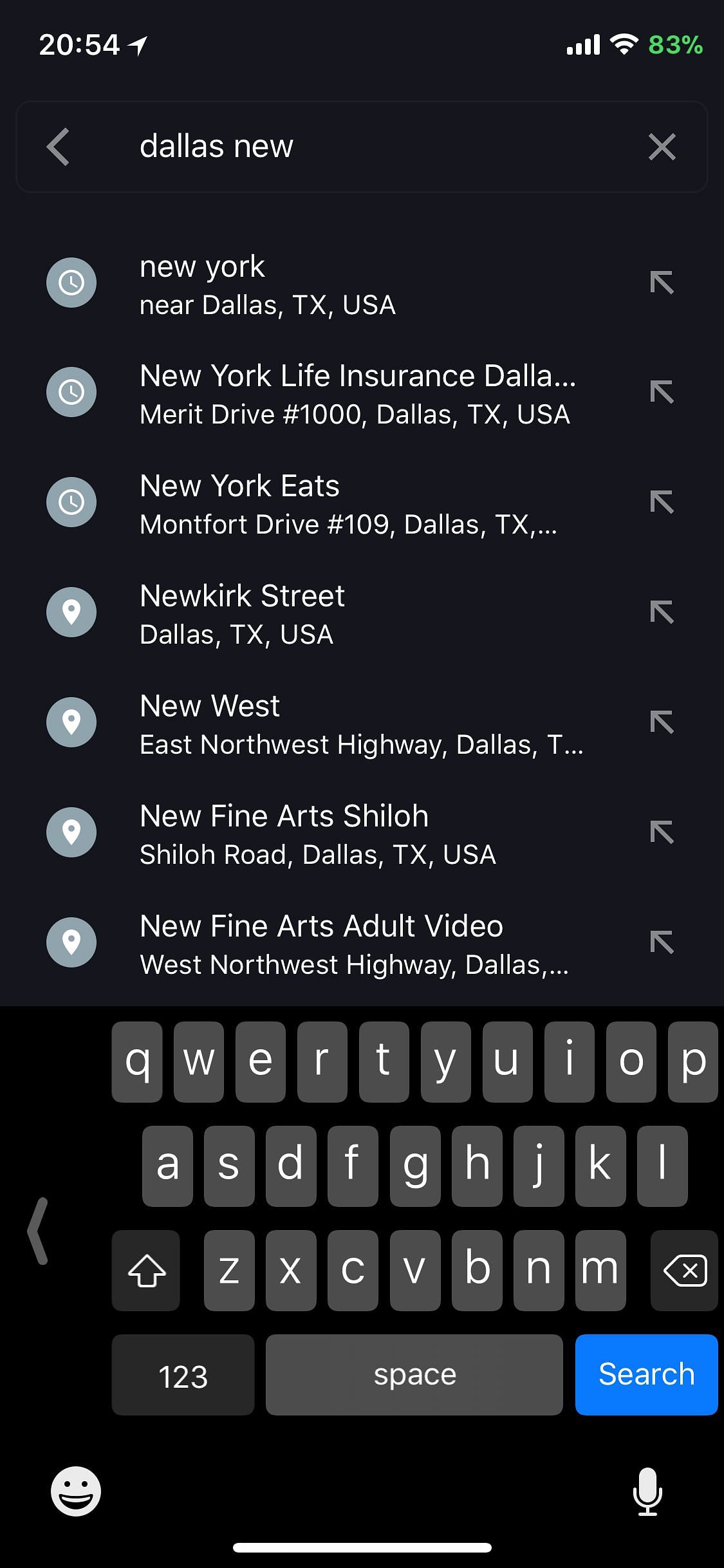Delete a character with the backspace key
Screen dimensions: 724x1568
pyautogui.click(x=684, y=1270)
